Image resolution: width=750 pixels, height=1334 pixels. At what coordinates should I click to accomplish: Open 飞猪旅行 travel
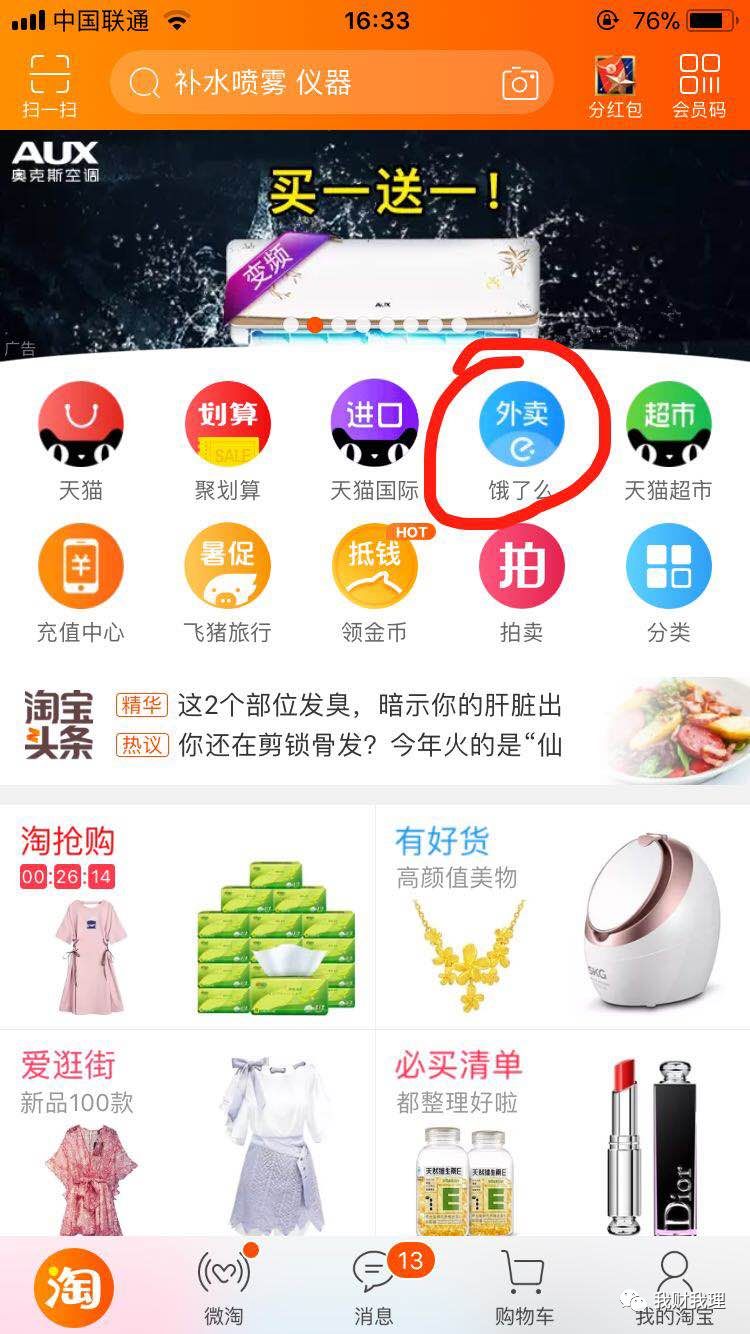pyautogui.click(x=228, y=582)
